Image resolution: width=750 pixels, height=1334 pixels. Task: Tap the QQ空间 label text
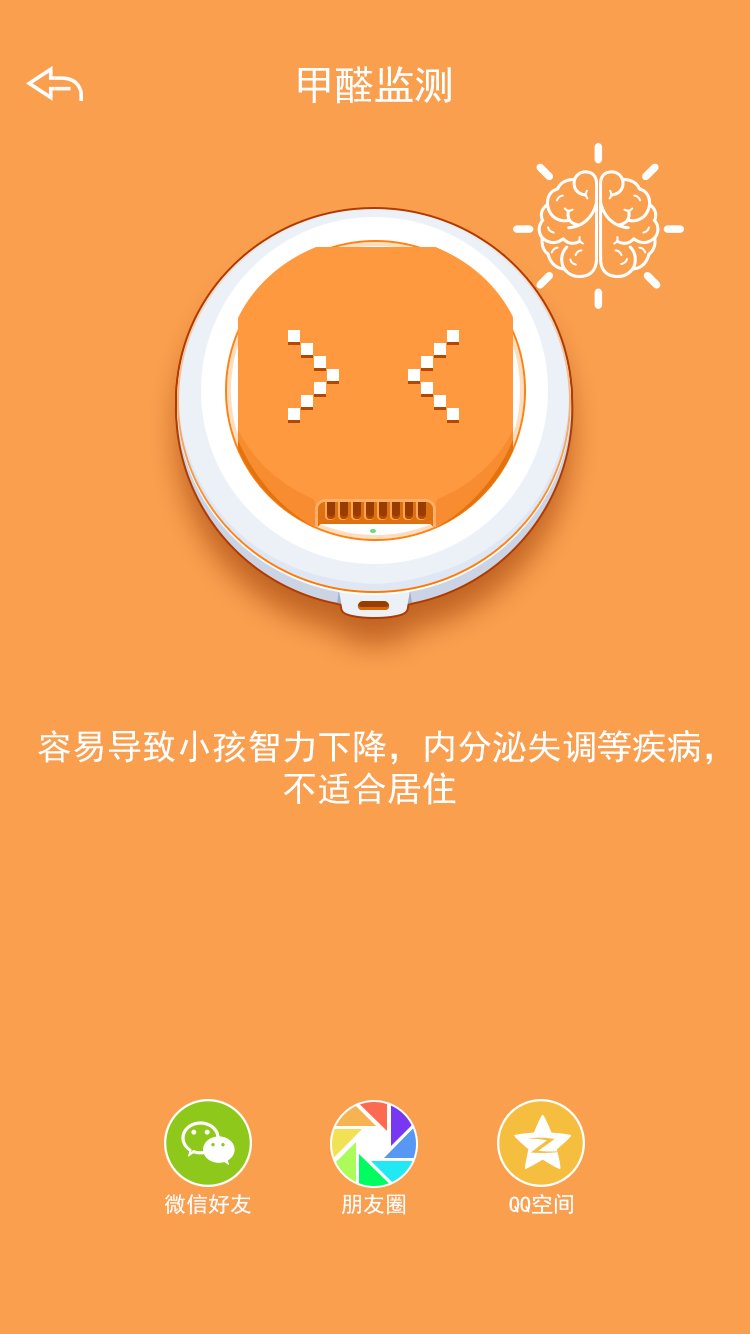pos(540,1204)
